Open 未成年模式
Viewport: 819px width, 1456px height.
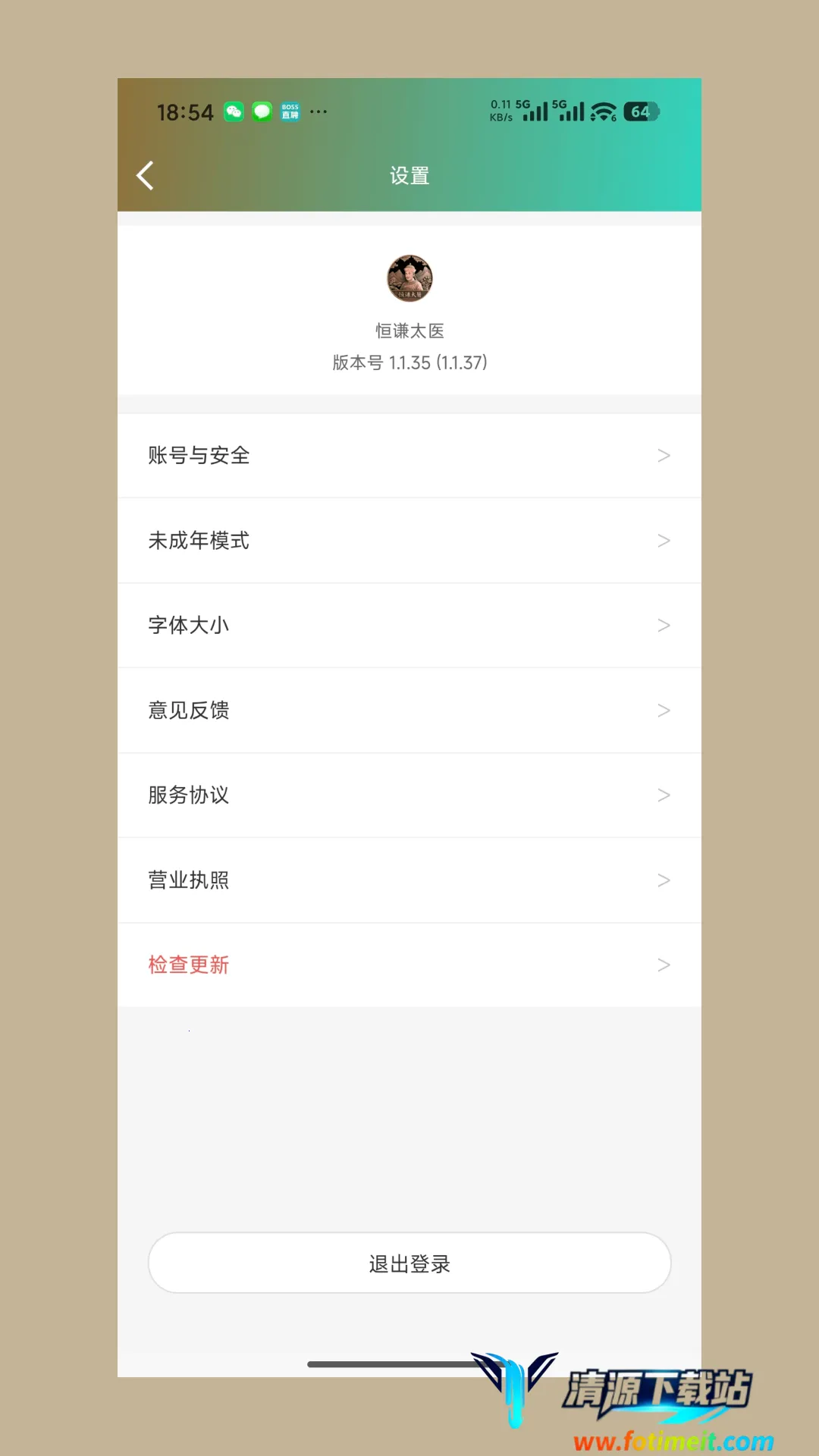[409, 541]
